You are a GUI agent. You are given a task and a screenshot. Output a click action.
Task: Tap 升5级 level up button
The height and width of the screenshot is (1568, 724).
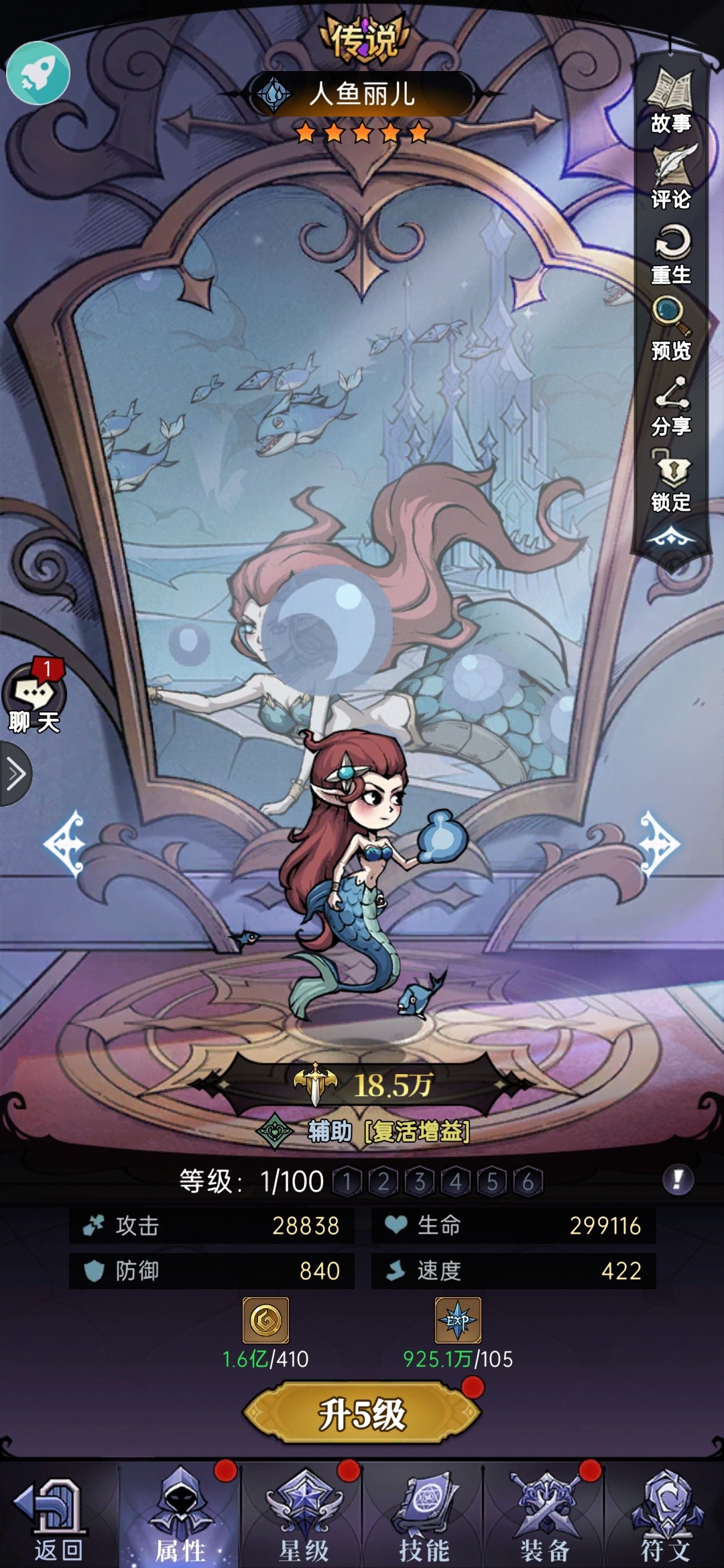pos(362,1414)
